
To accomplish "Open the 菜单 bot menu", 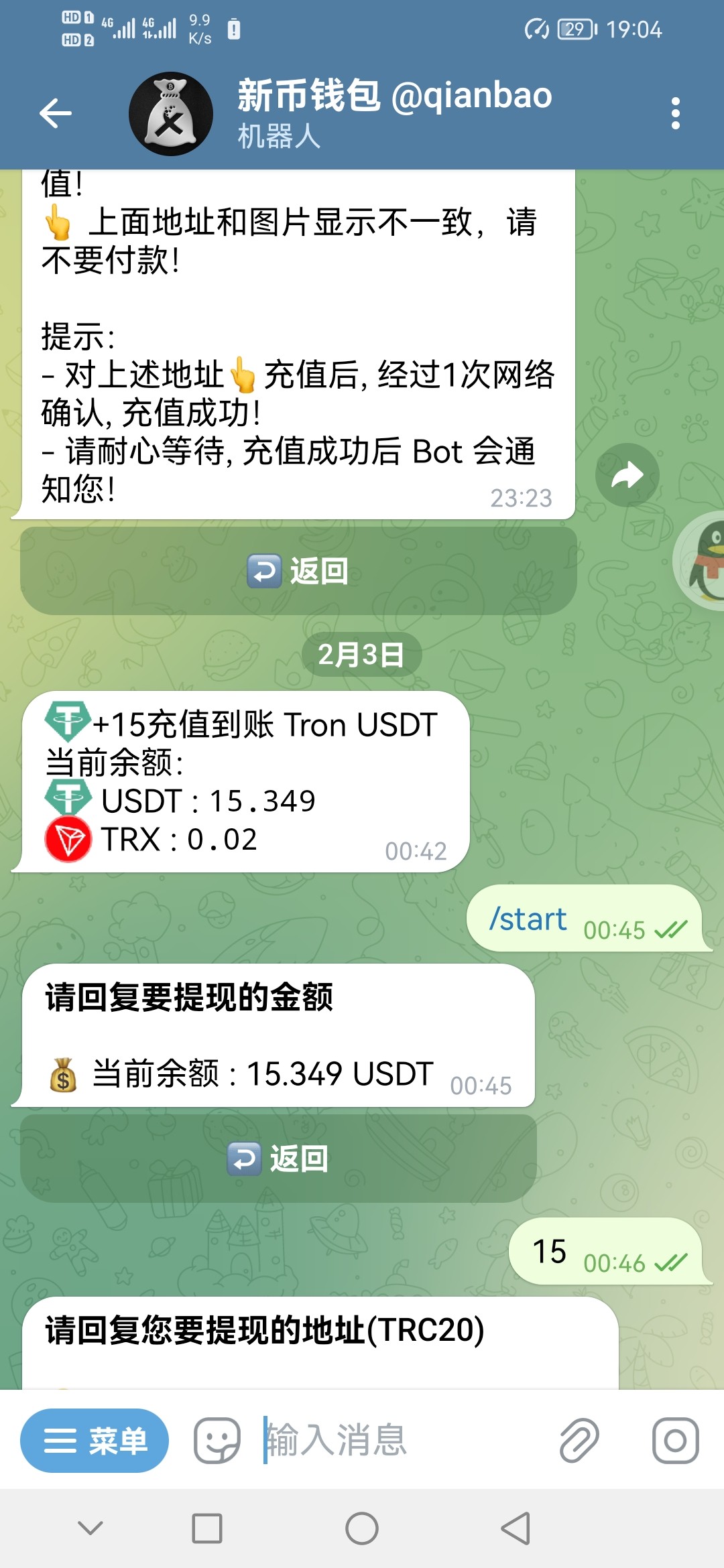I will click(95, 1441).
